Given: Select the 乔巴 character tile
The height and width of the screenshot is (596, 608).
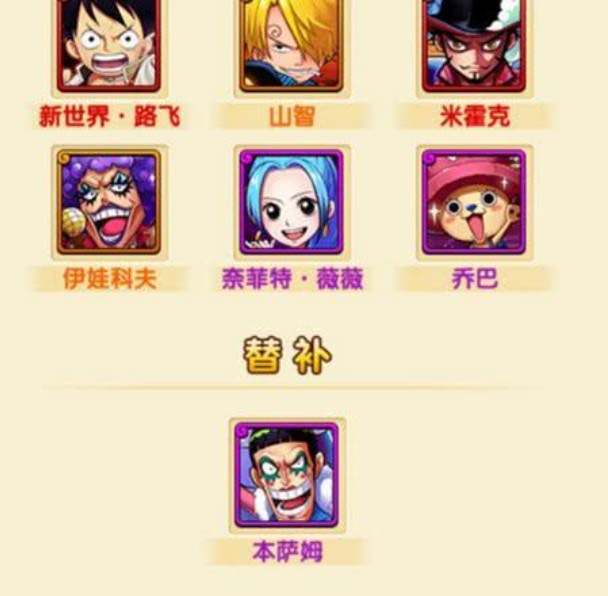Looking at the screenshot, I should tap(473, 202).
